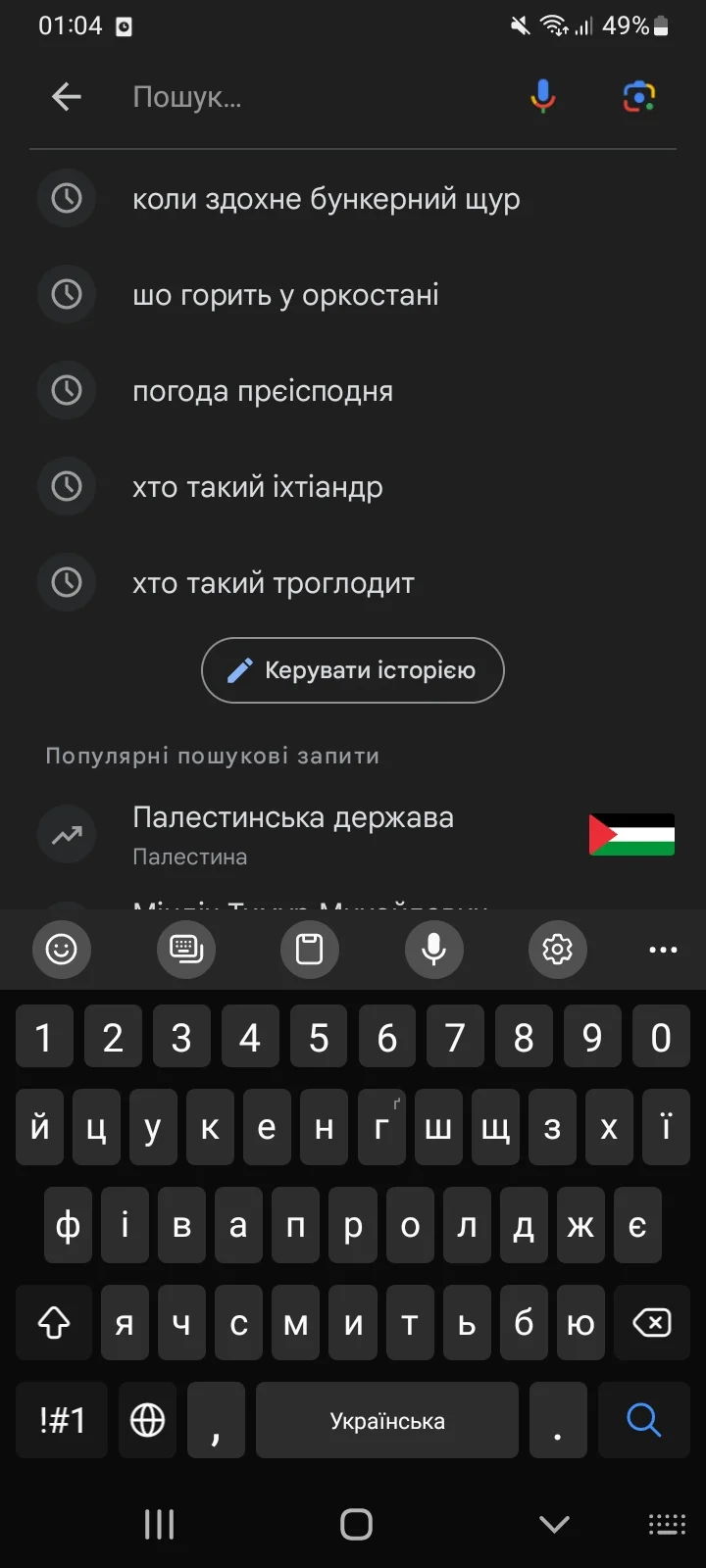
Task: Open keyboard settings gear
Action: (558, 949)
